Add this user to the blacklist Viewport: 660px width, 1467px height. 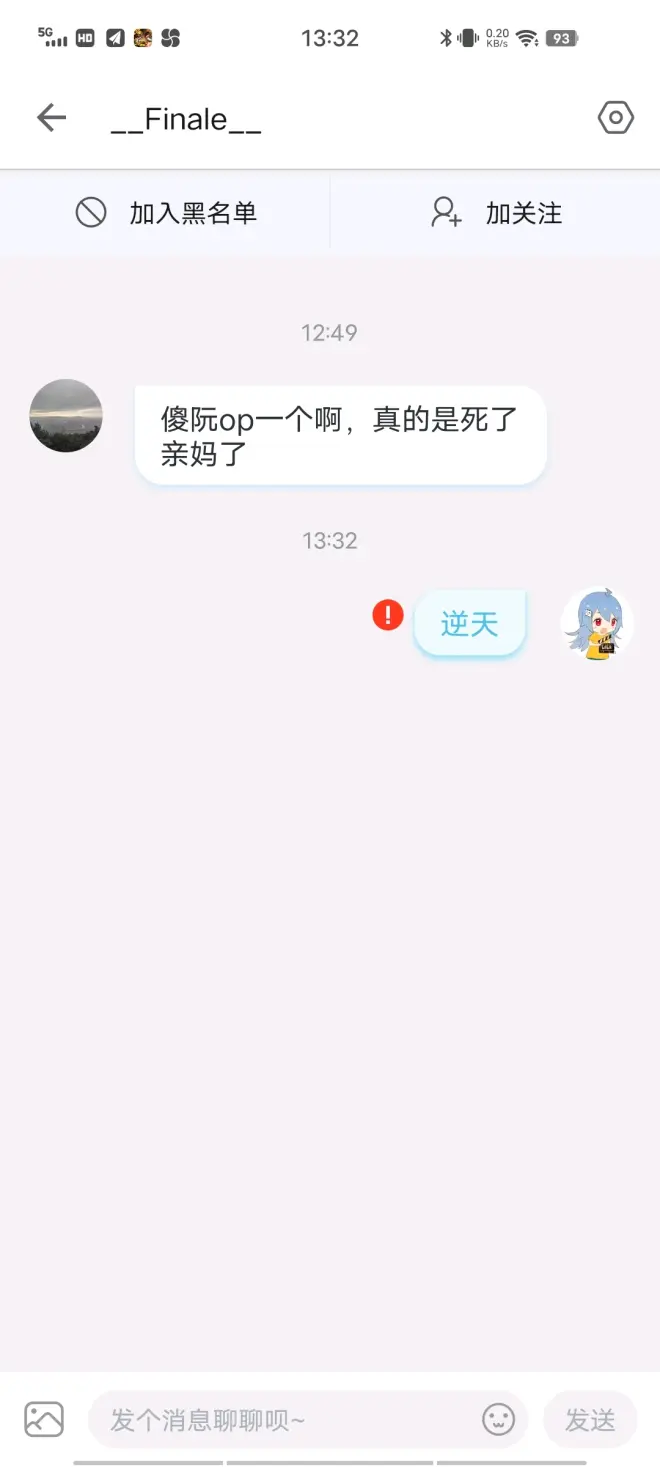pyautogui.click(x=166, y=213)
